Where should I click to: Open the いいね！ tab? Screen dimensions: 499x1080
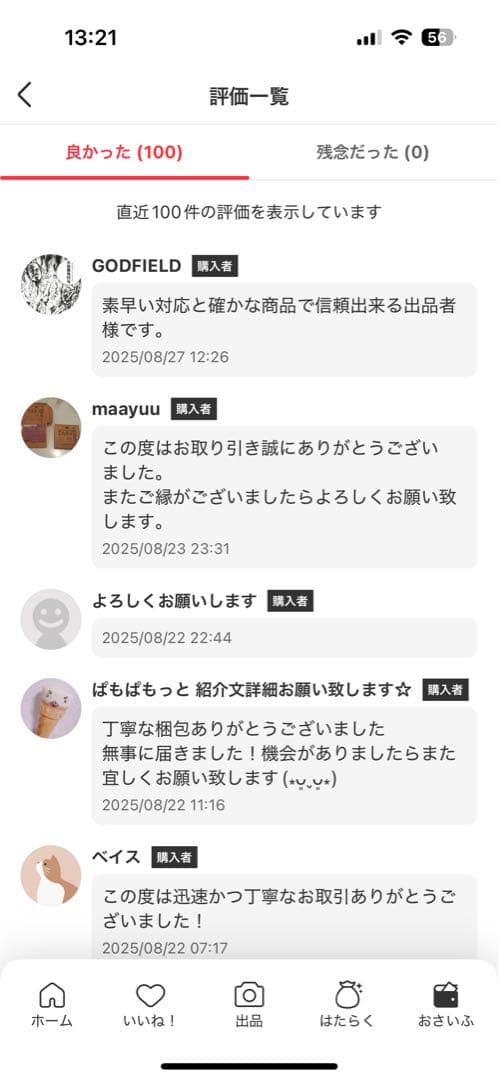pyautogui.click(x=150, y=1005)
